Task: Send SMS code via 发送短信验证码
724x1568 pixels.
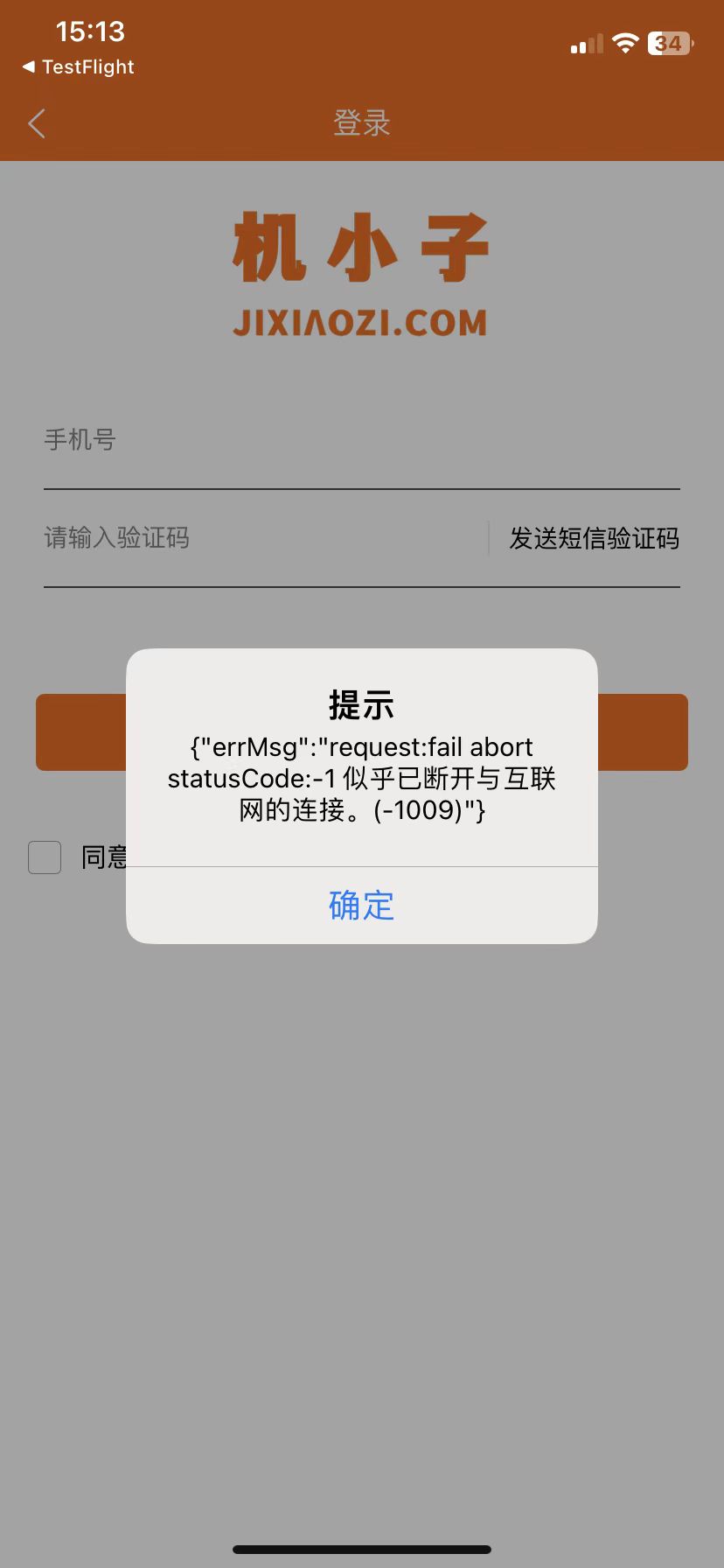Action: [594, 538]
